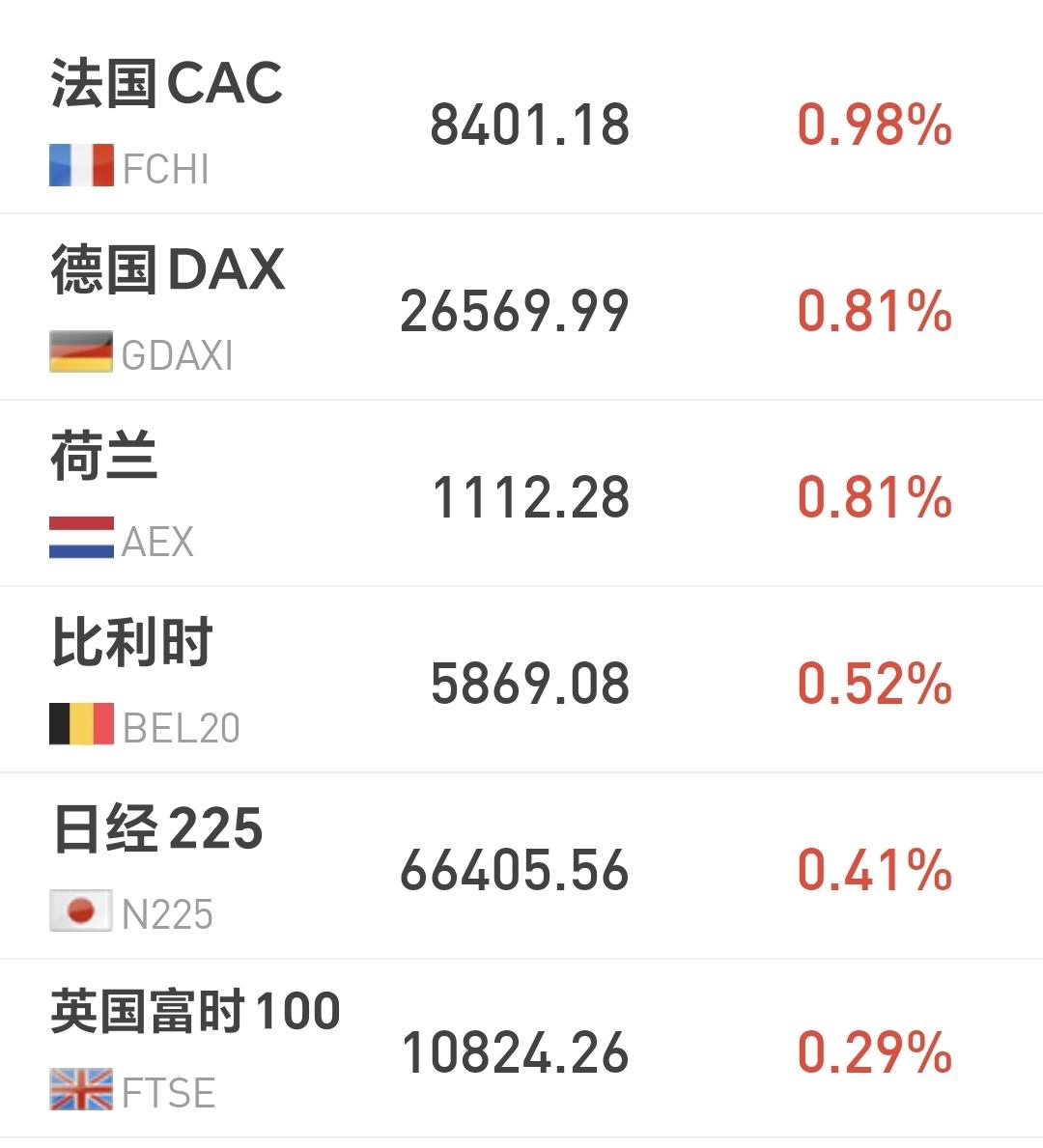Select the 比利时 BEL20 index row
Screen dimensions: 1043x1148
pos(521,680)
